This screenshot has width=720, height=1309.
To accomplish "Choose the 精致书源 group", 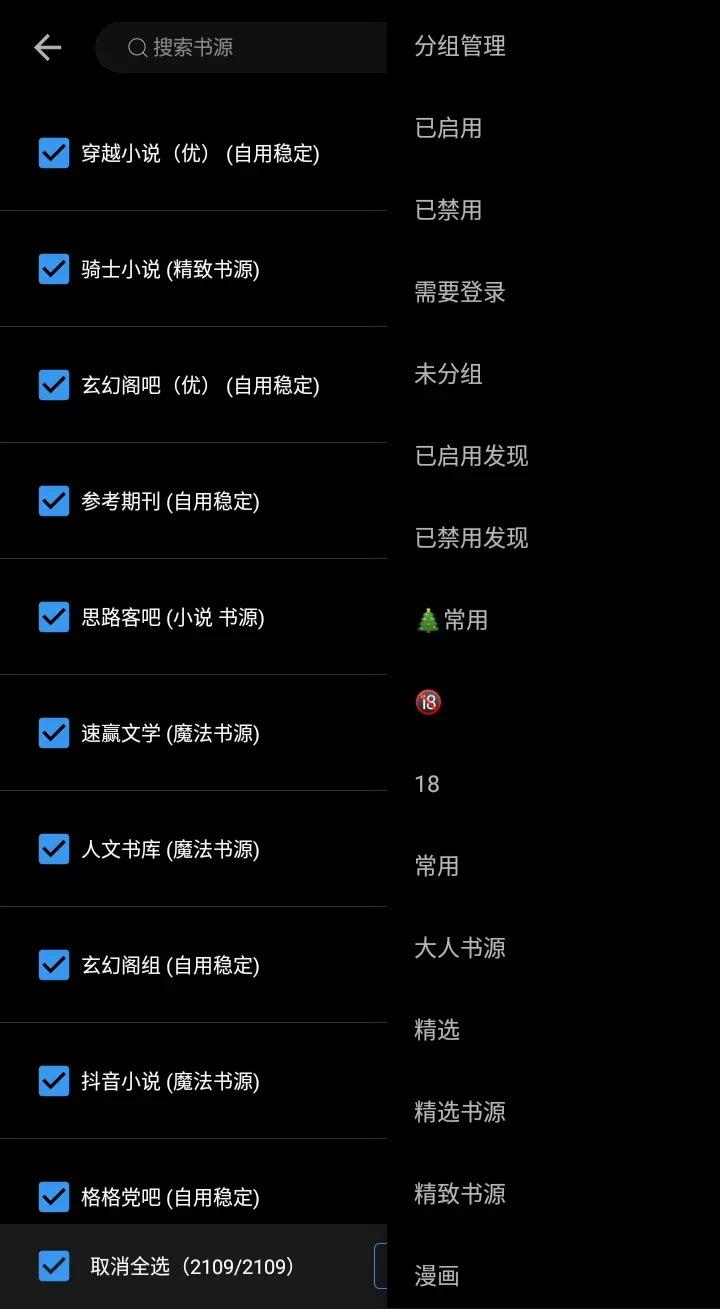I will [x=460, y=1194].
